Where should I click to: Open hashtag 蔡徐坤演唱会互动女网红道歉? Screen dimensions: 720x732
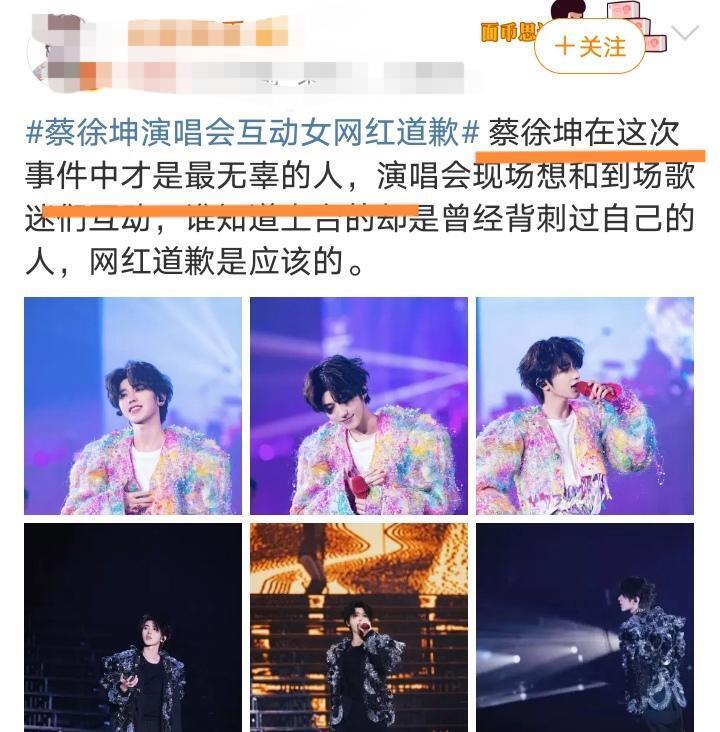coord(254,132)
